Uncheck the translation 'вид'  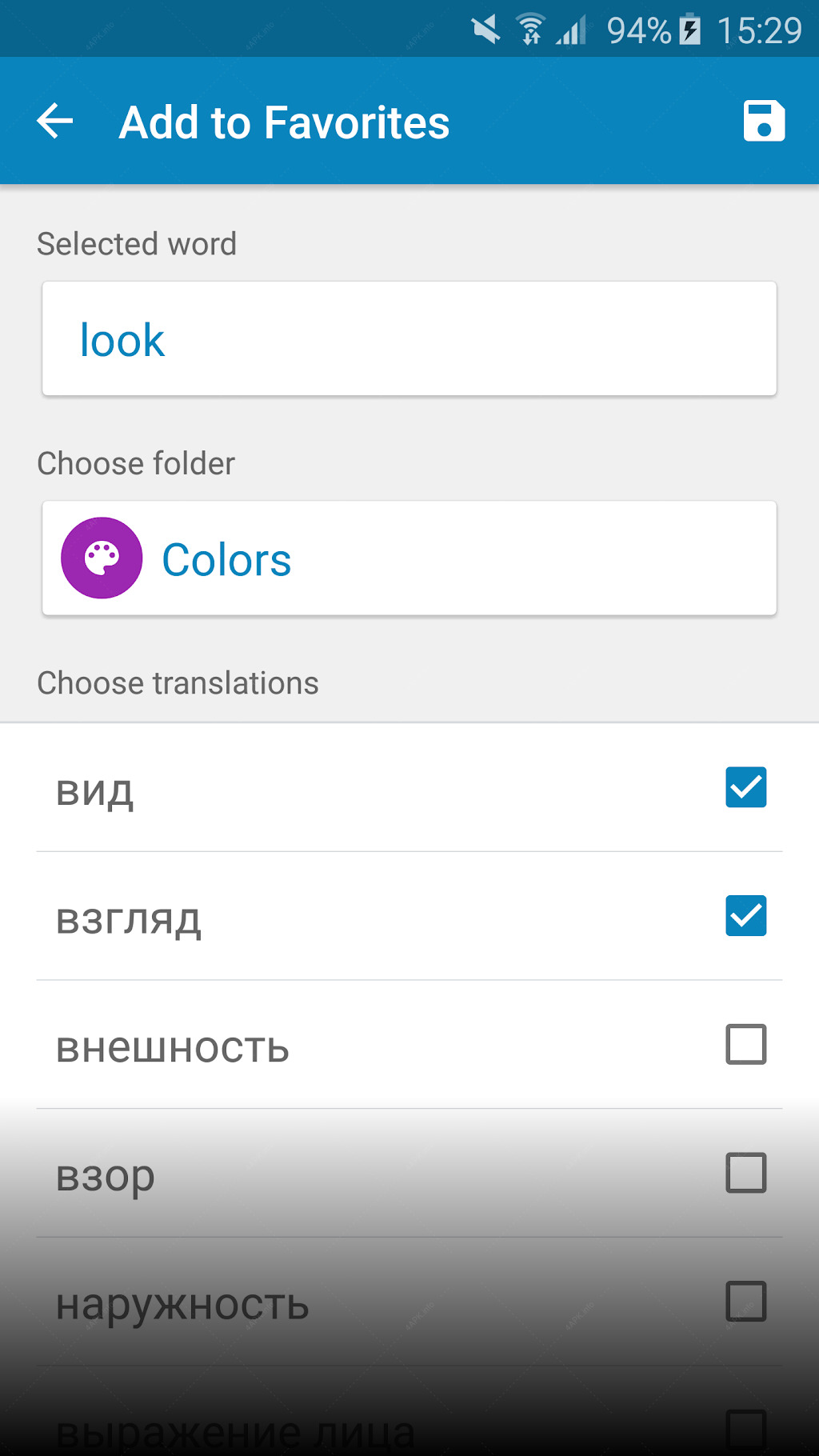(x=746, y=787)
